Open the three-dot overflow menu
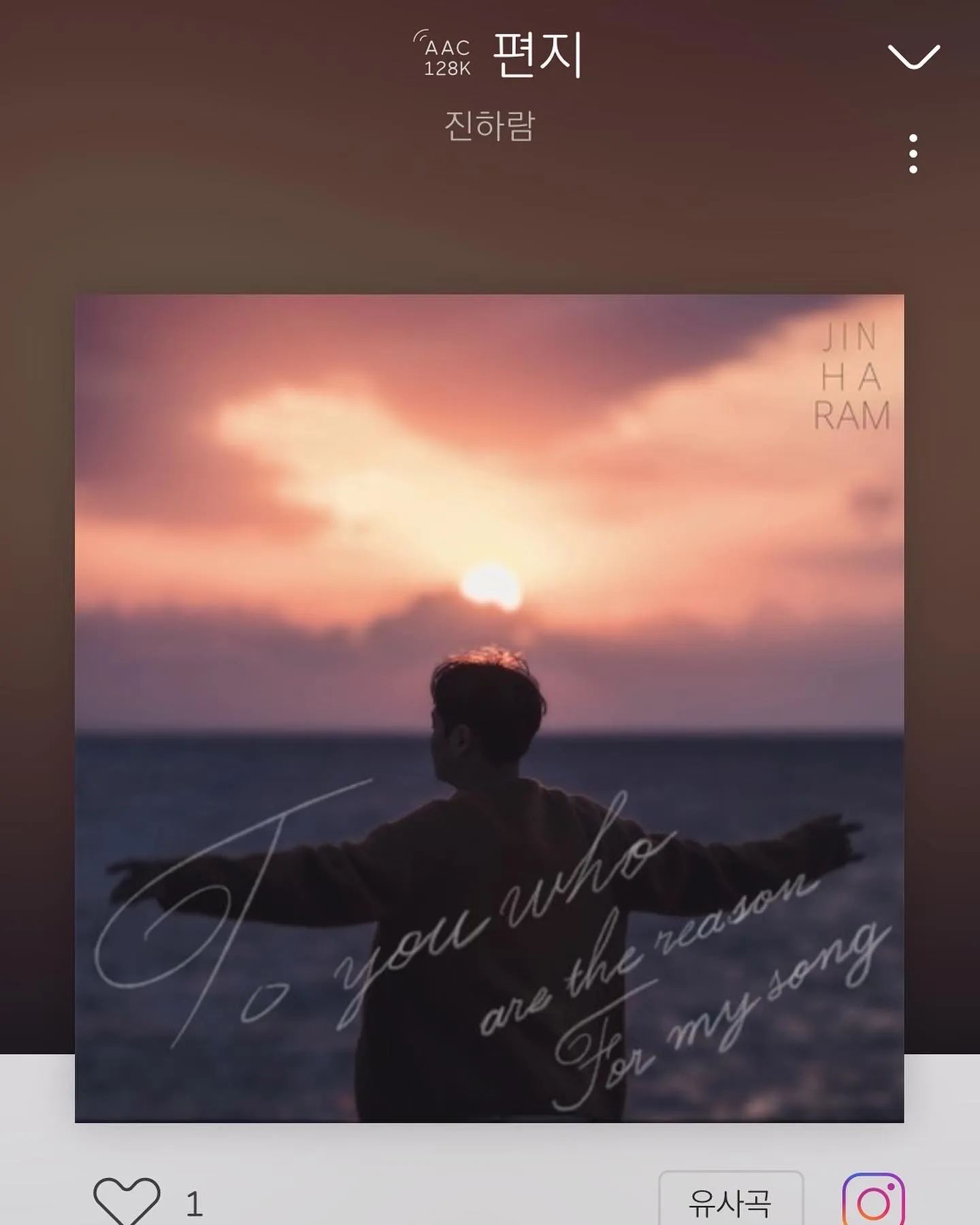Screen dimensions: 980x1225 913,154
